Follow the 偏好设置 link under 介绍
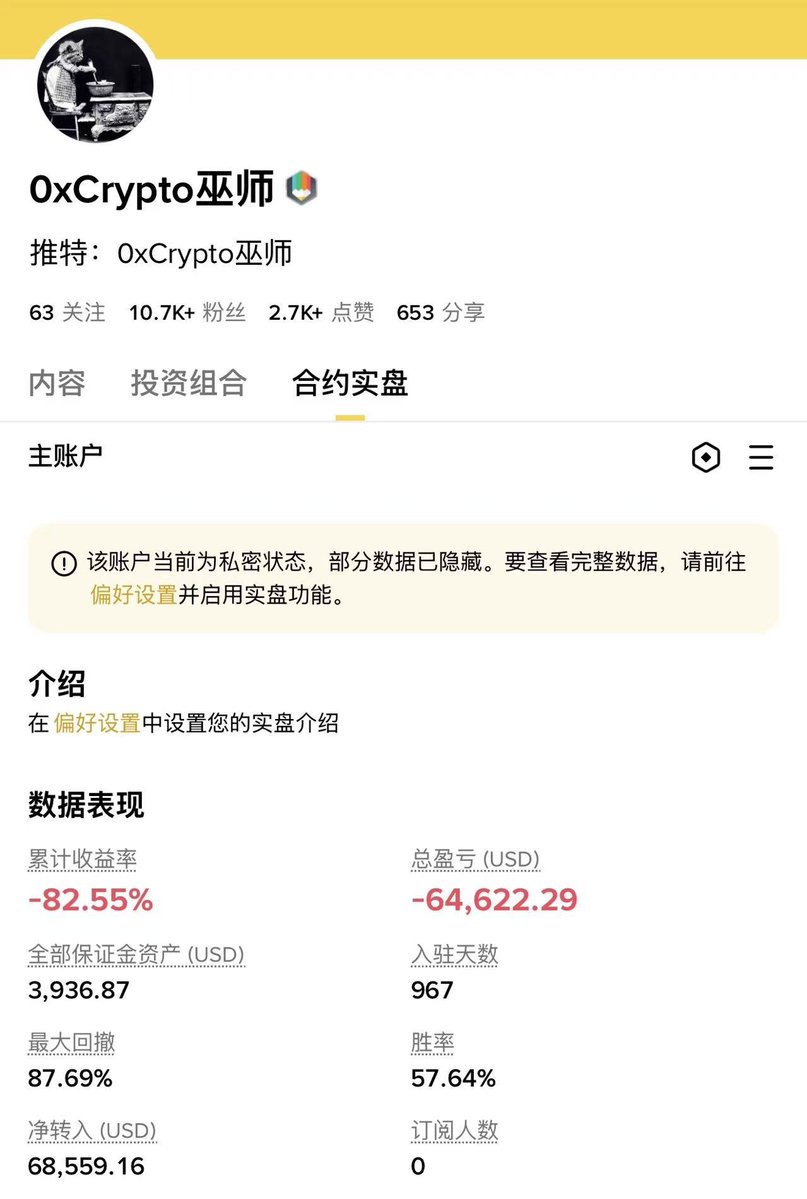Viewport: 807px width, 1199px height. (97, 723)
